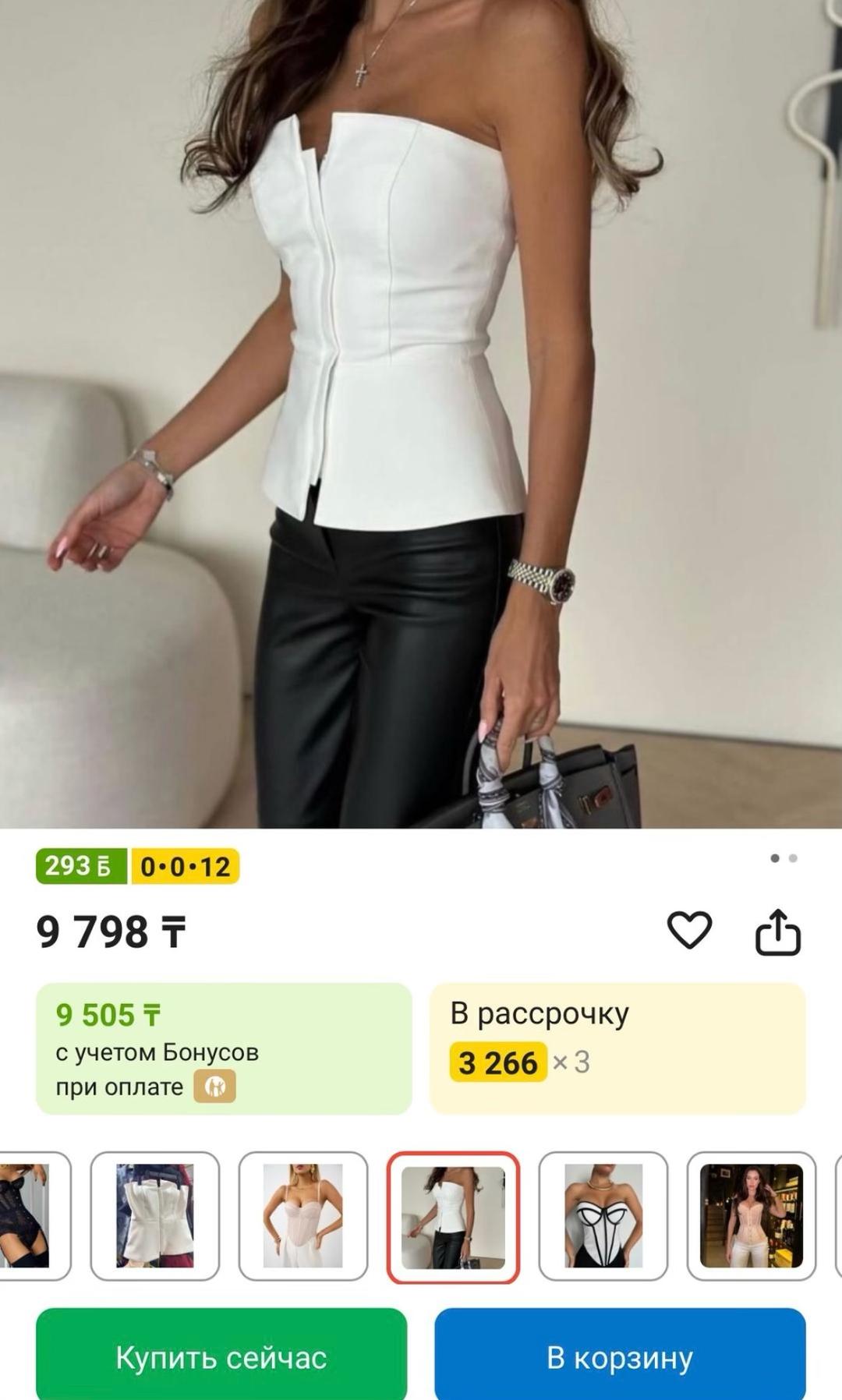Open the 9 505 ₸ bonus price offer
This screenshot has width=842, height=1400.
[x=224, y=1048]
